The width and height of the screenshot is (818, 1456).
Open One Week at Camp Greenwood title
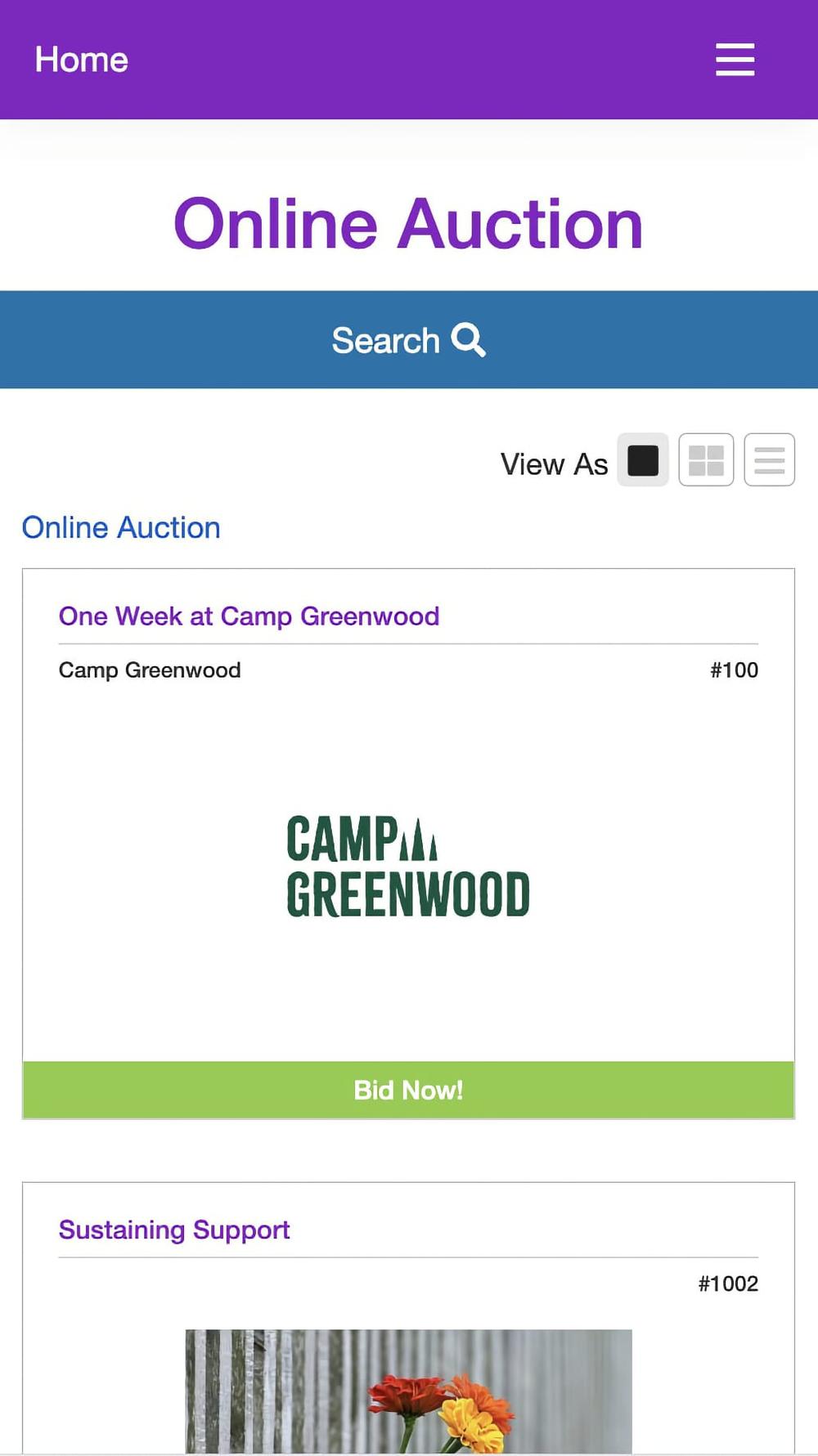pyautogui.click(x=249, y=616)
